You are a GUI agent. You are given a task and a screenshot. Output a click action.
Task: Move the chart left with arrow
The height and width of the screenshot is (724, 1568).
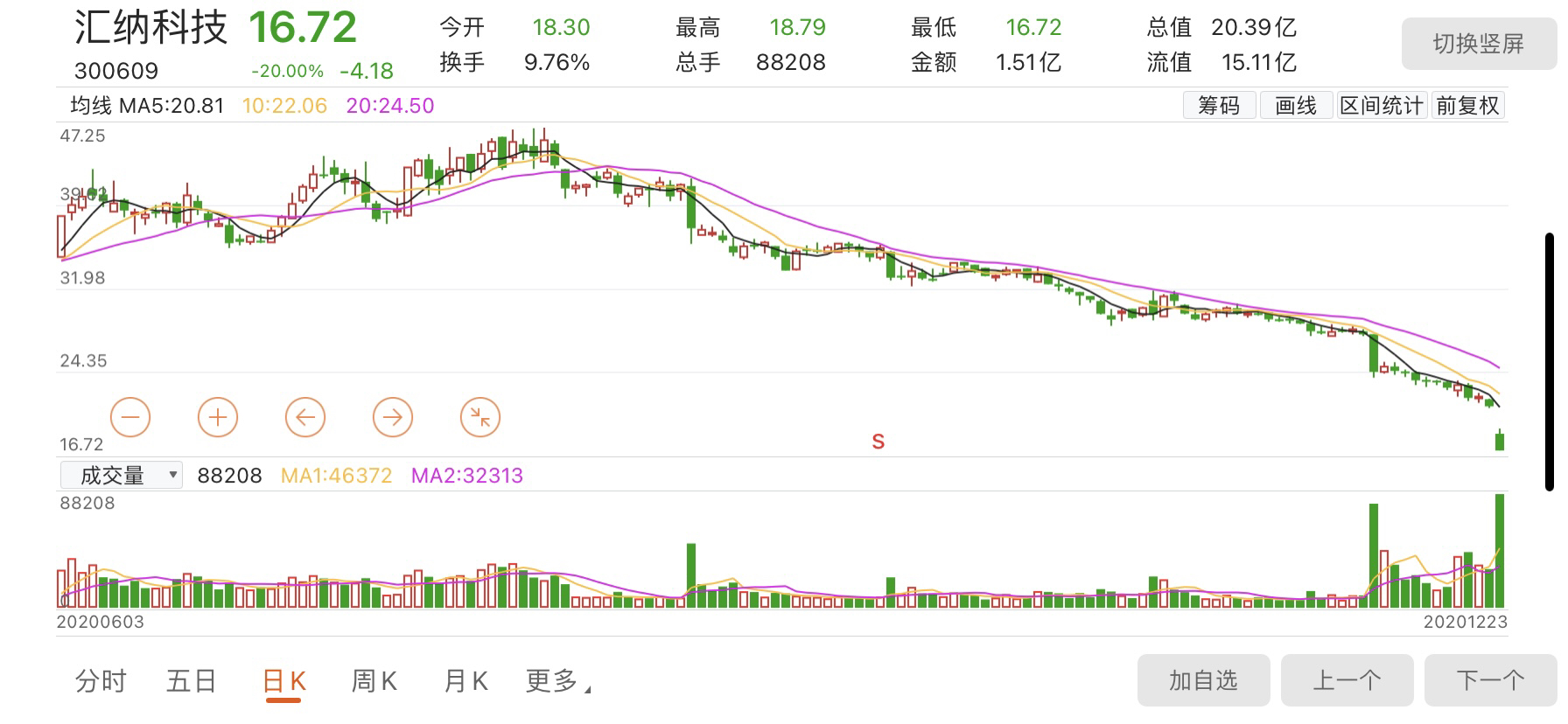pos(305,417)
